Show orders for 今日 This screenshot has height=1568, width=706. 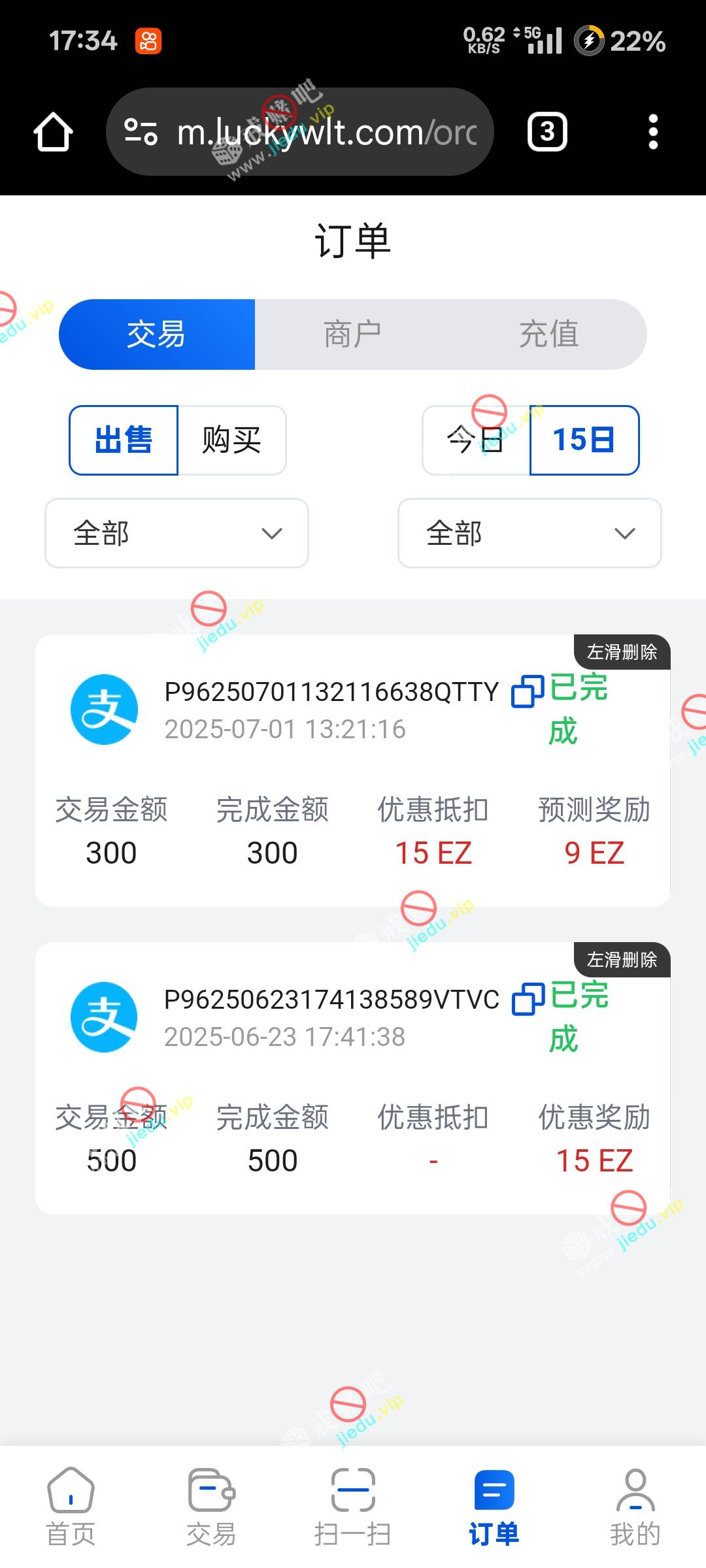(x=476, y=440)
